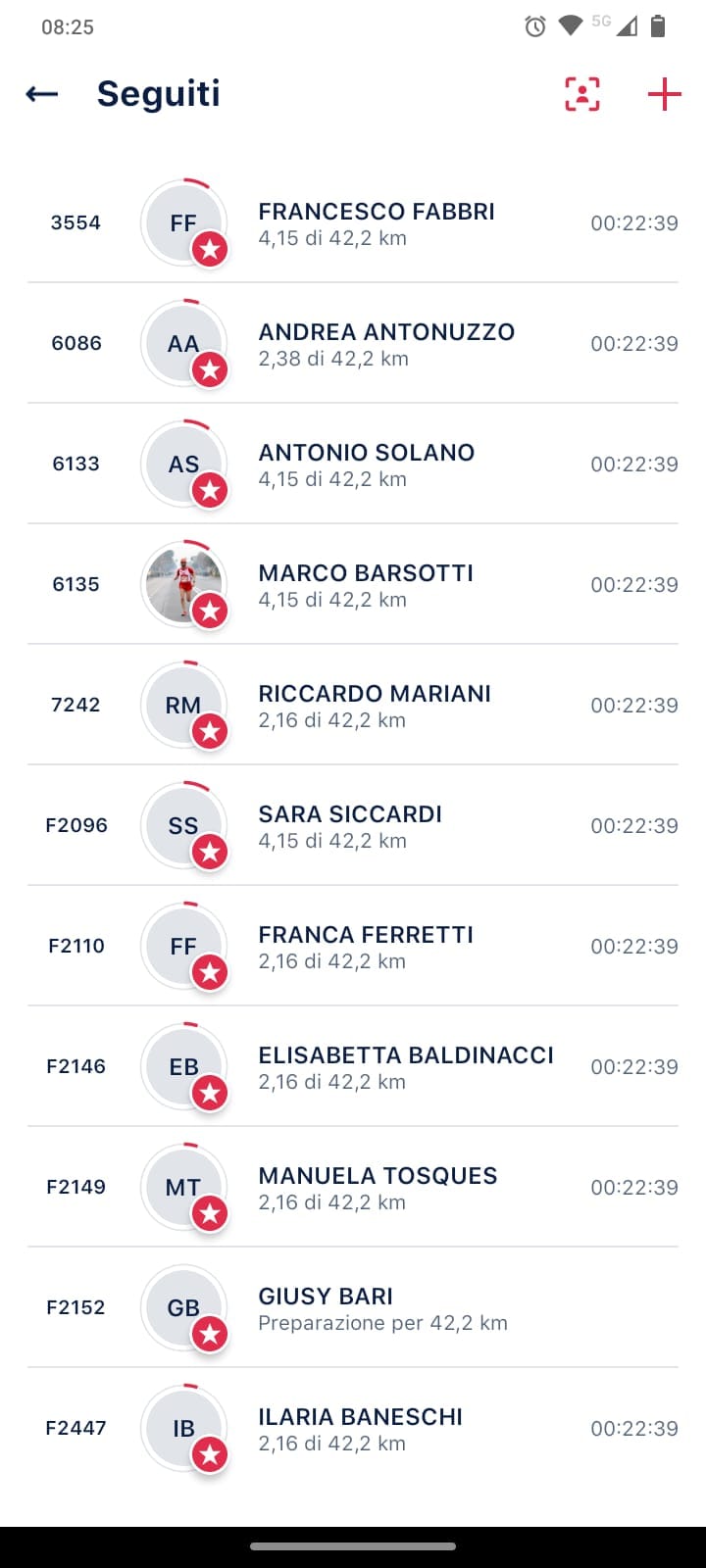The height and width of the screenshot is (1568, 706).
Task: Select Franca Ferretti bib F2110
Action: (x=353, y=946)
